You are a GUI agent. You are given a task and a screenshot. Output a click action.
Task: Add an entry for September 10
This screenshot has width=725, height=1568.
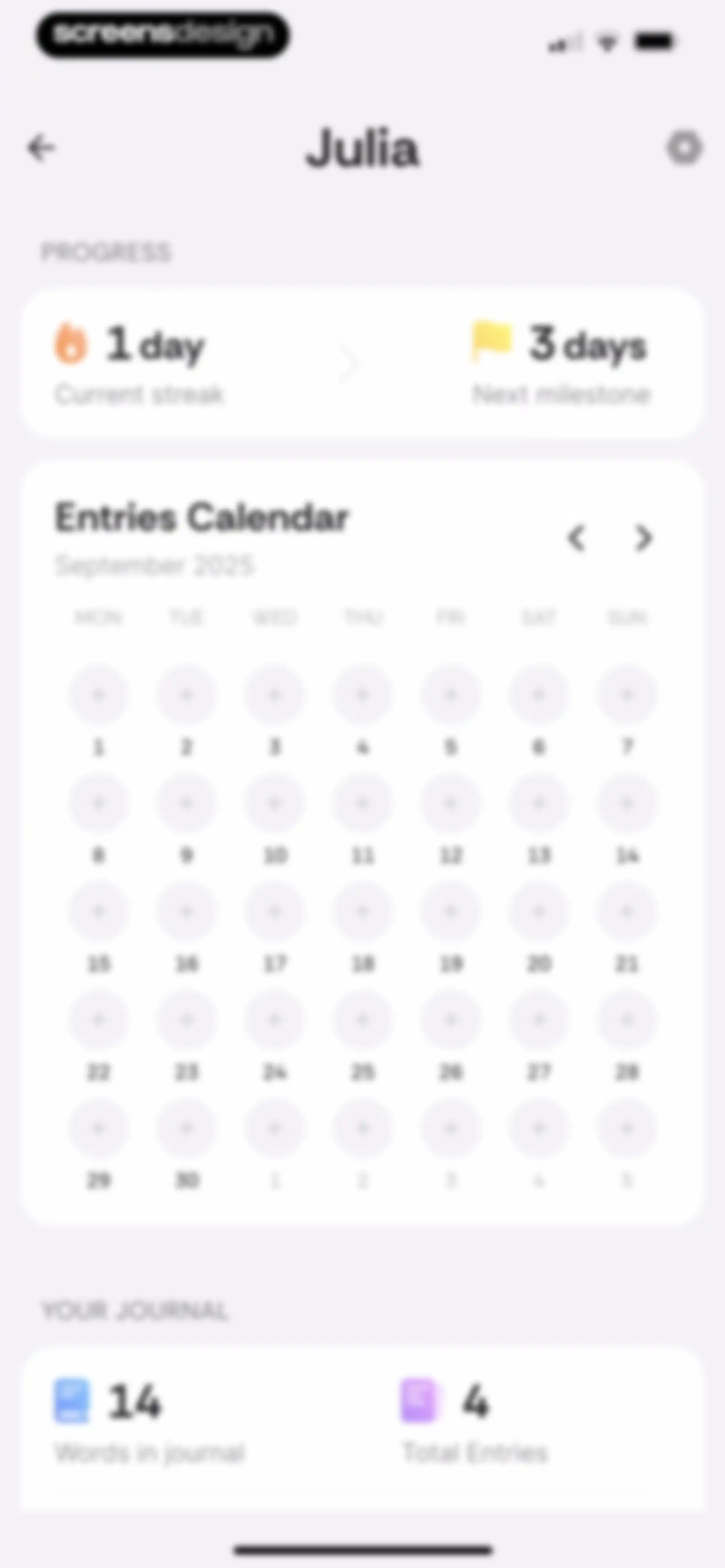click(x=275, y=803)
